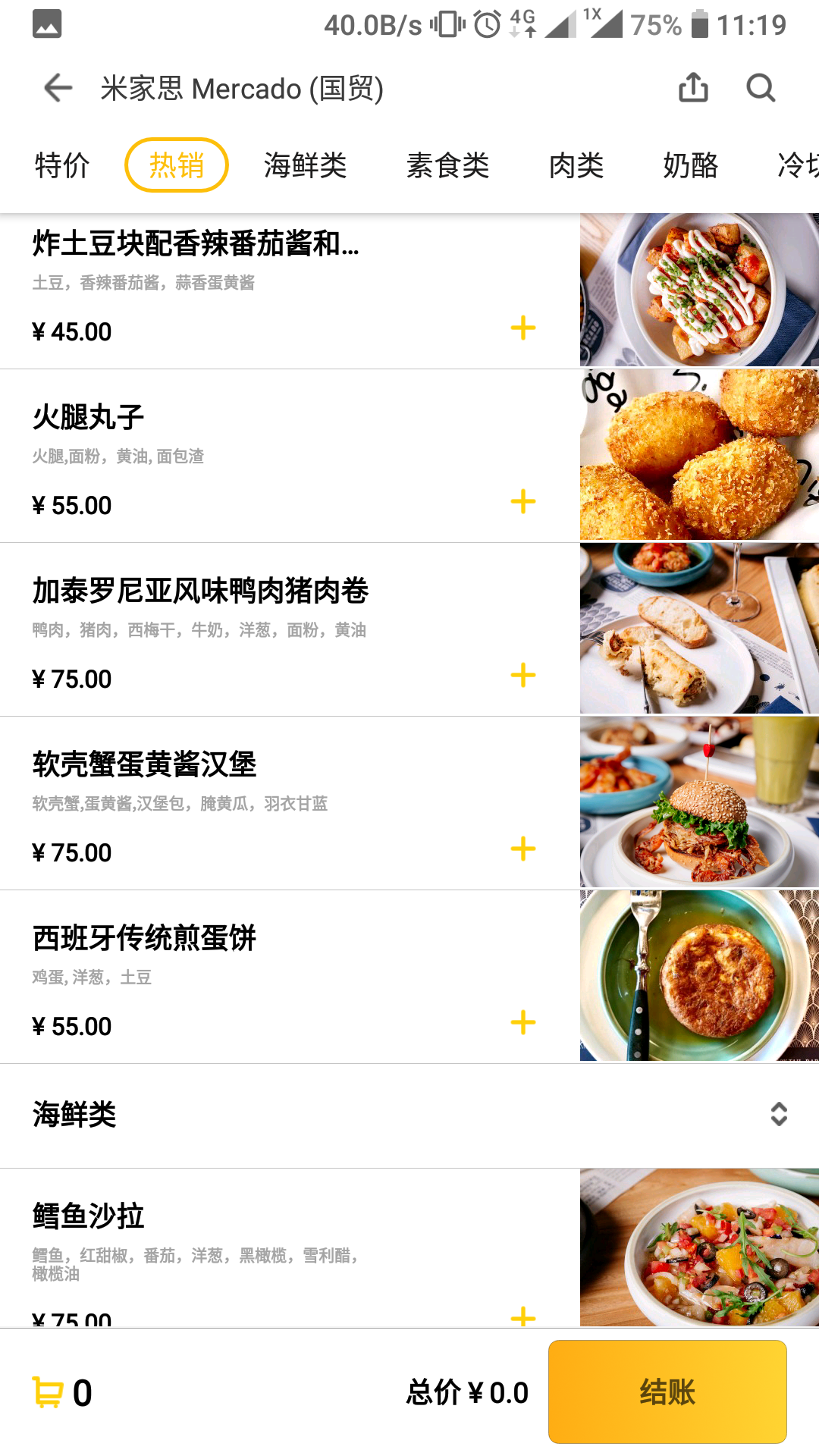Open the 鳕鱼沙拉 dish details
The image size is (819, 1456).
click(89, 1216)
